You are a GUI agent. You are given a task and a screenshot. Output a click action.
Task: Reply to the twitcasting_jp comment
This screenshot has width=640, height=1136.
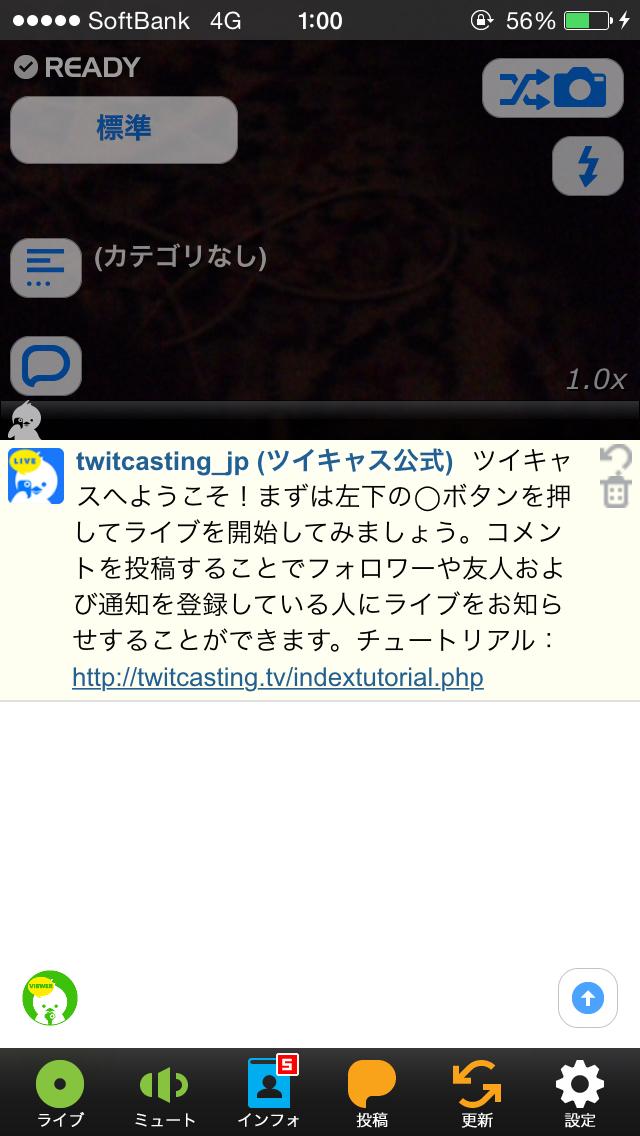tap(615, 460)
